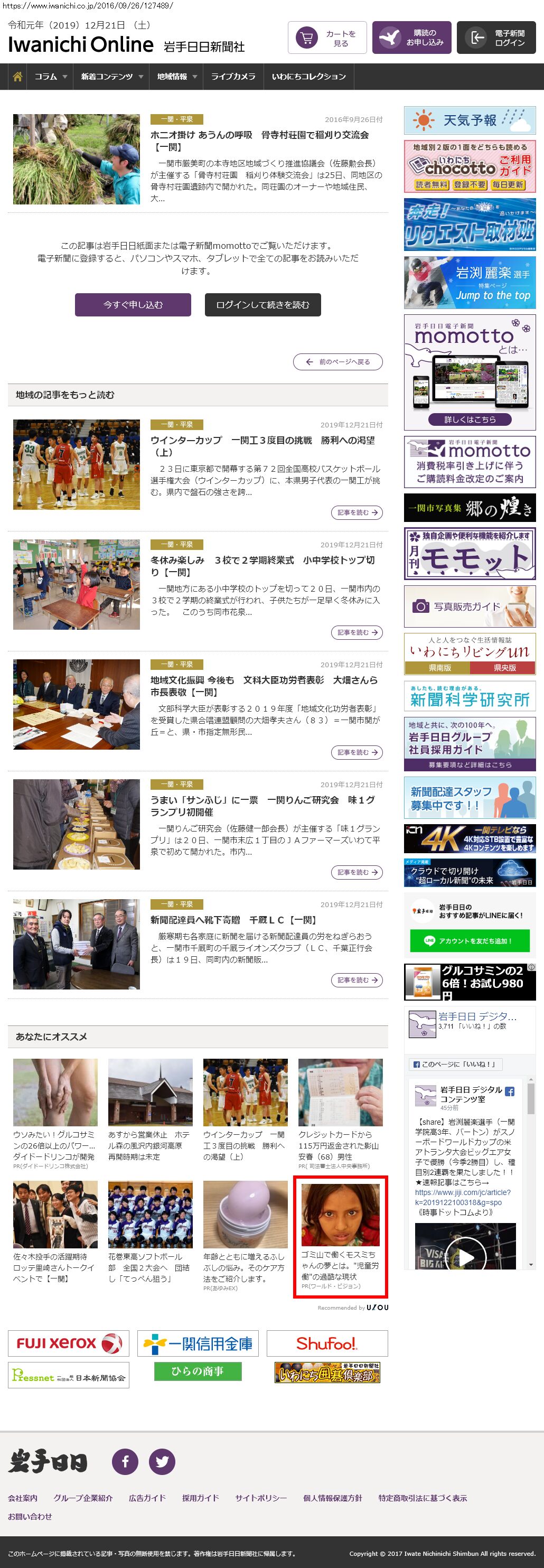Open the 天気予報 banner
Viewport: 544px width, 1568px height.
tap(470, 120)
